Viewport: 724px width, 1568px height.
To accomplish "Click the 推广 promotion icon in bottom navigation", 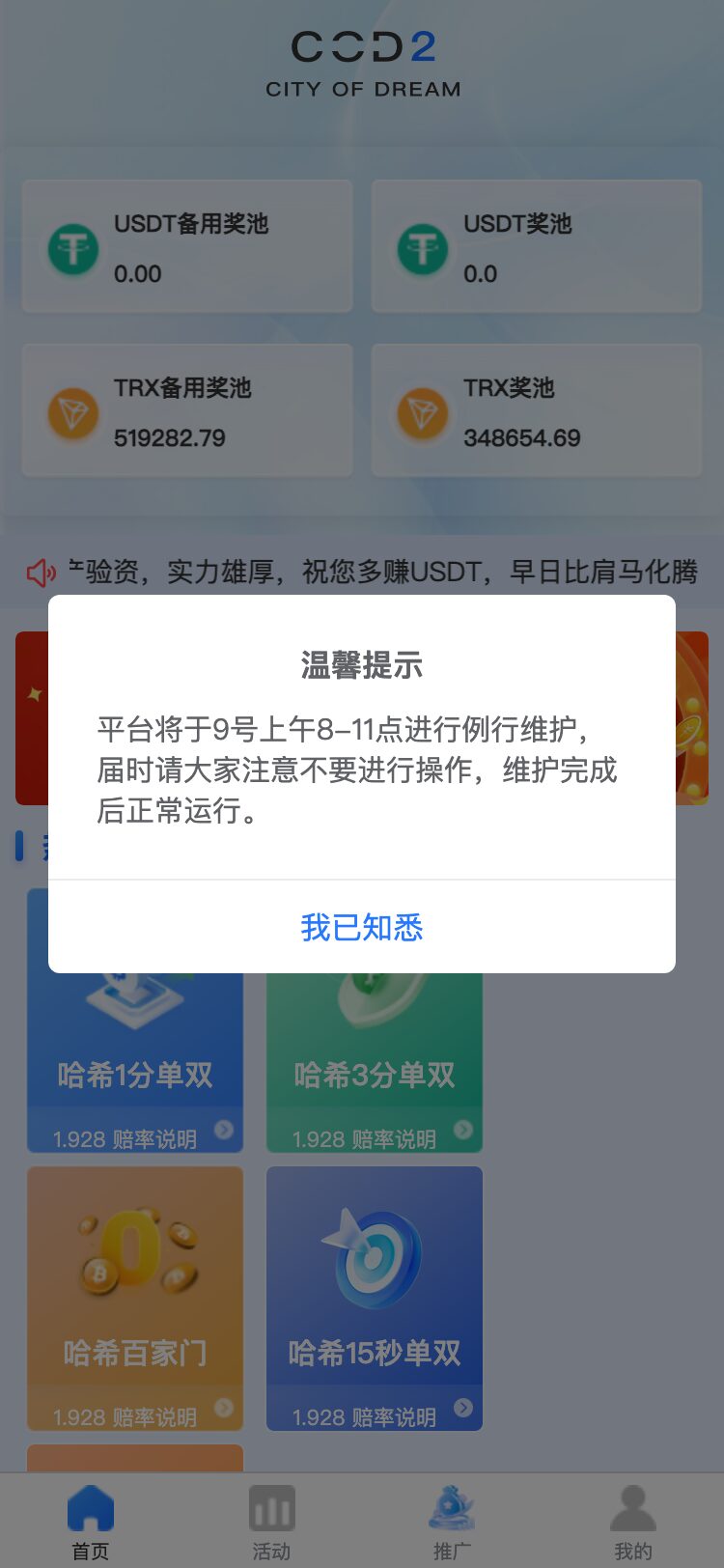I will point(450,1510).
